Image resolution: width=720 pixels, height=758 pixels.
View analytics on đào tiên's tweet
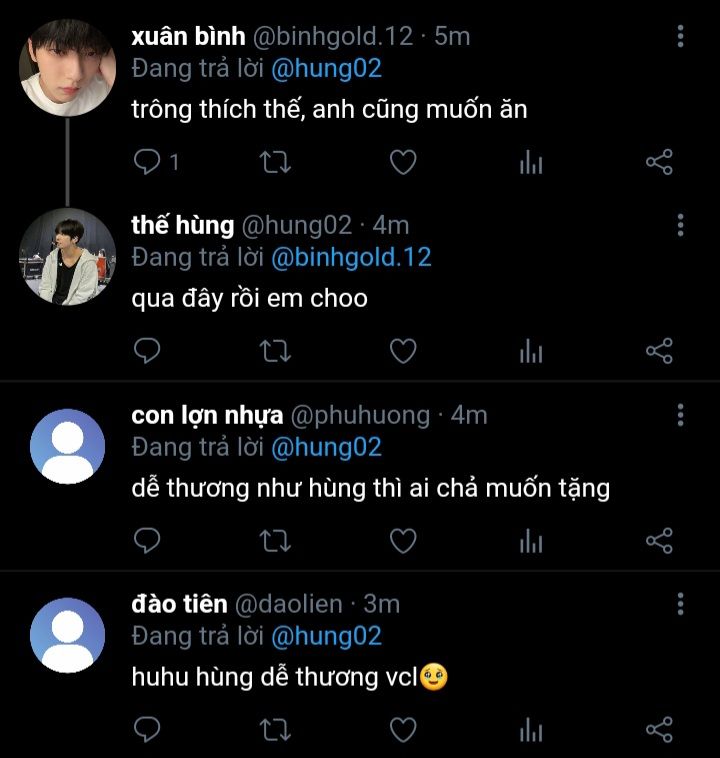[531, 730]
